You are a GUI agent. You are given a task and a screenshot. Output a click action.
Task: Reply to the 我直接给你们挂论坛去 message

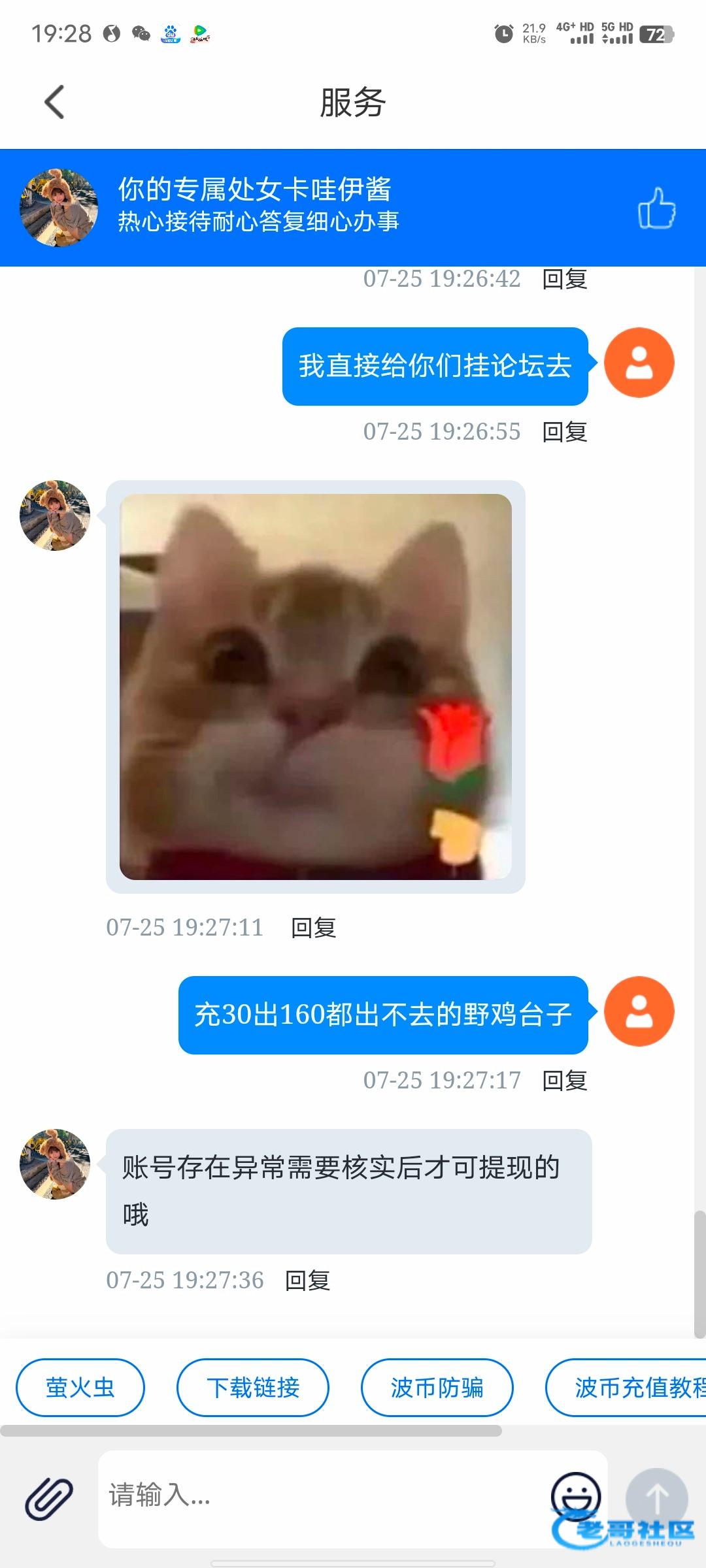point(565,431)
